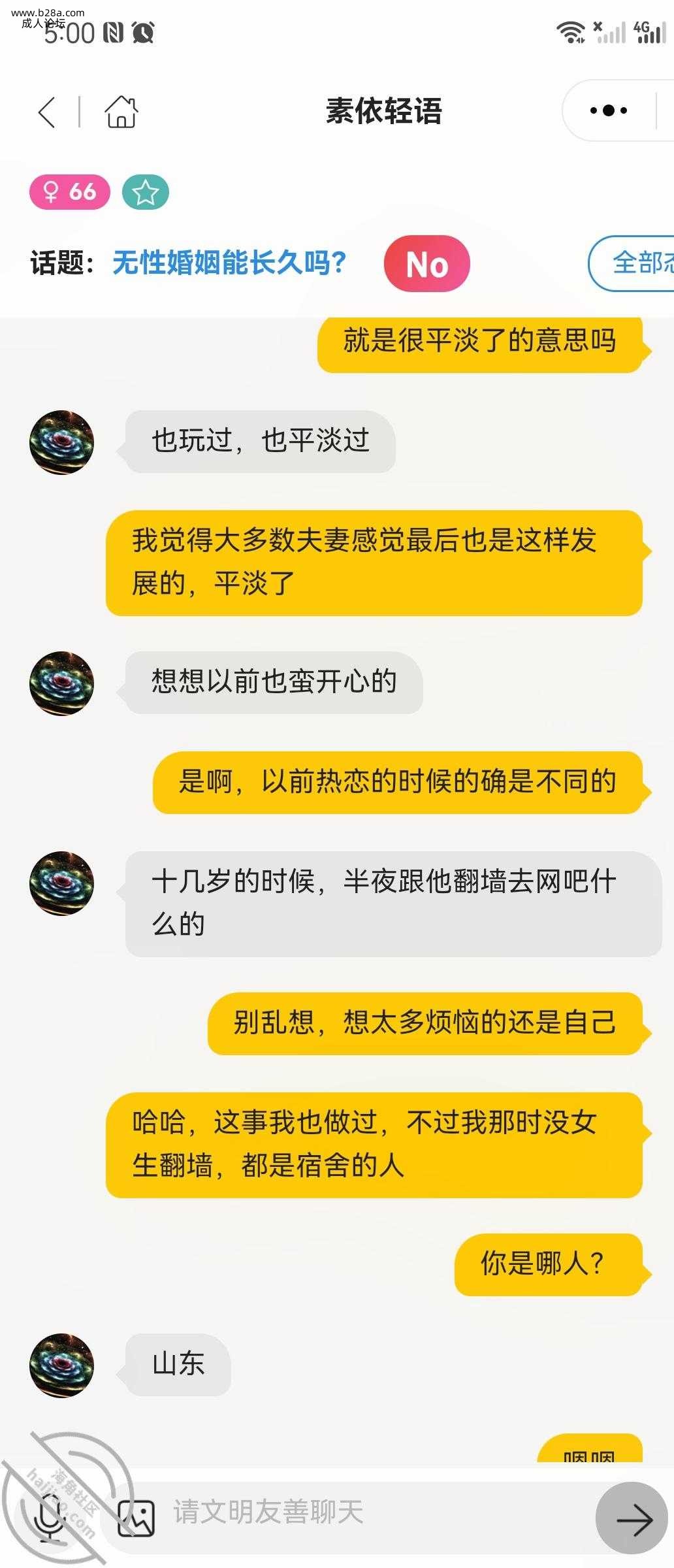
Task: Go back using the left arrow
Action: pos(47,112)
